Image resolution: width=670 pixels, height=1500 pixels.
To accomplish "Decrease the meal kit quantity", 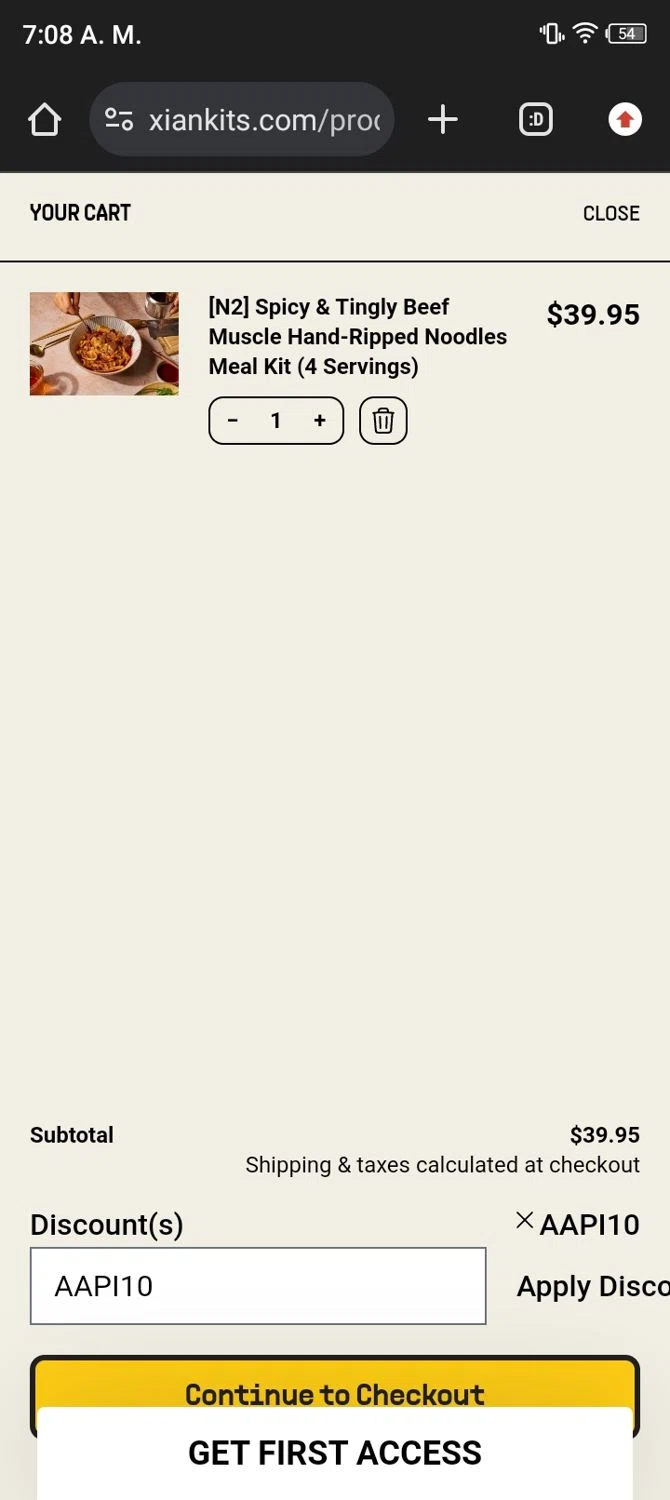I will [233, 421].
